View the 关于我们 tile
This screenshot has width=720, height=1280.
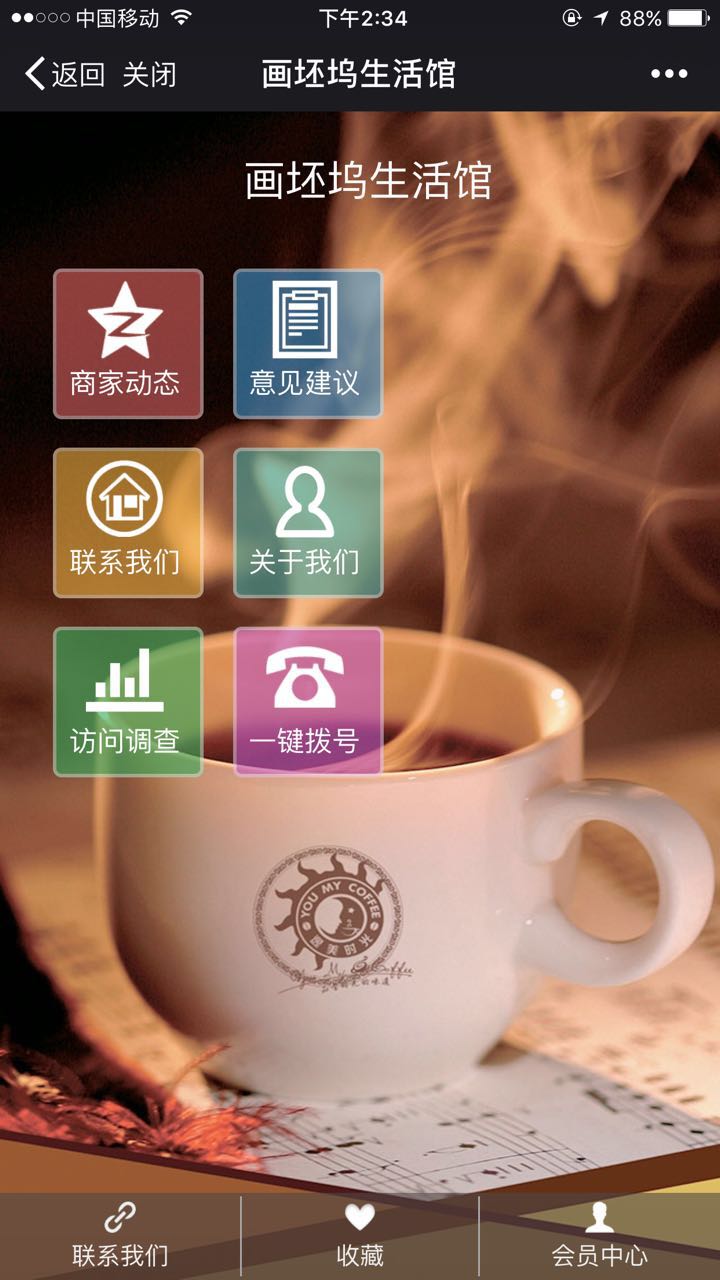tap(308, 522)
